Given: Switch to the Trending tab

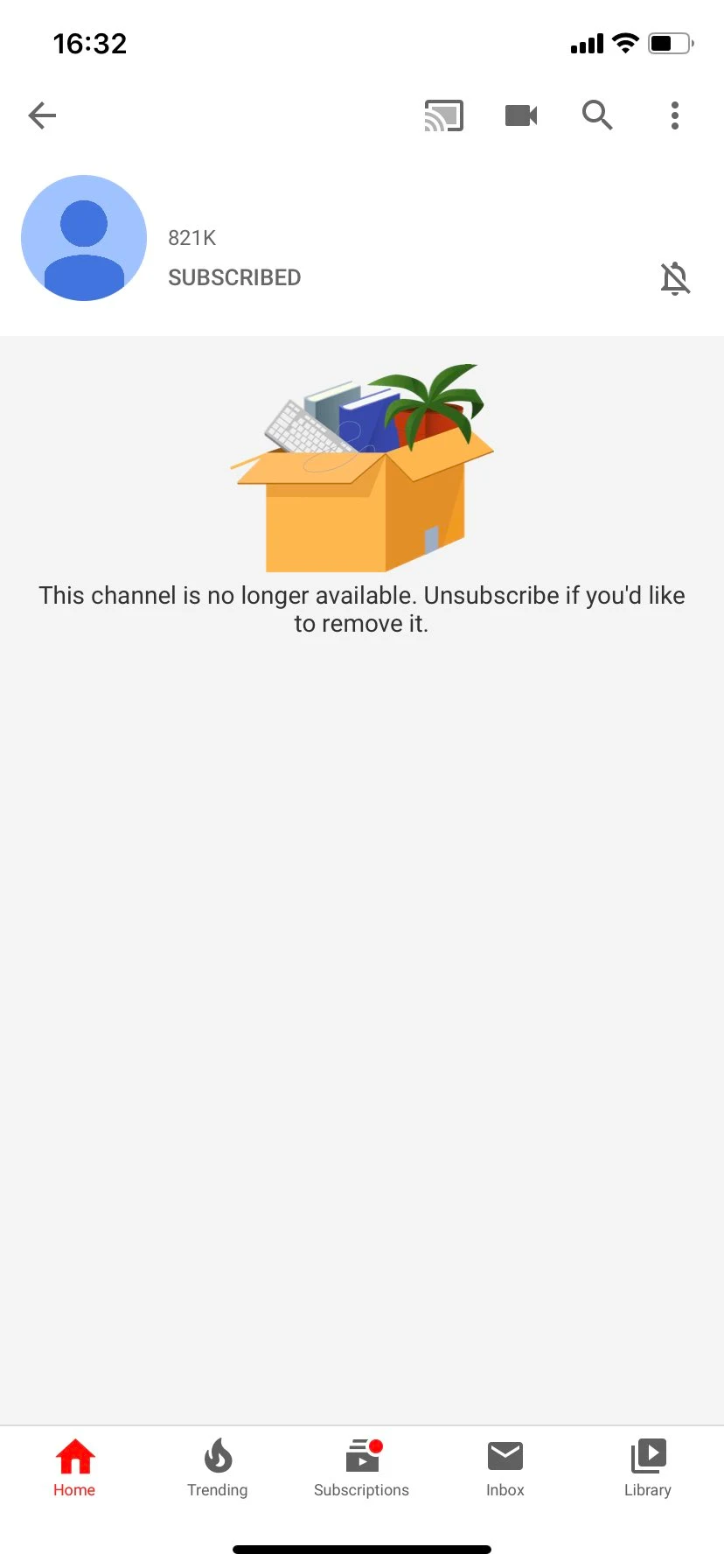Looking at the screenshot, I should pyautogui.click(x=218, y=1468).
